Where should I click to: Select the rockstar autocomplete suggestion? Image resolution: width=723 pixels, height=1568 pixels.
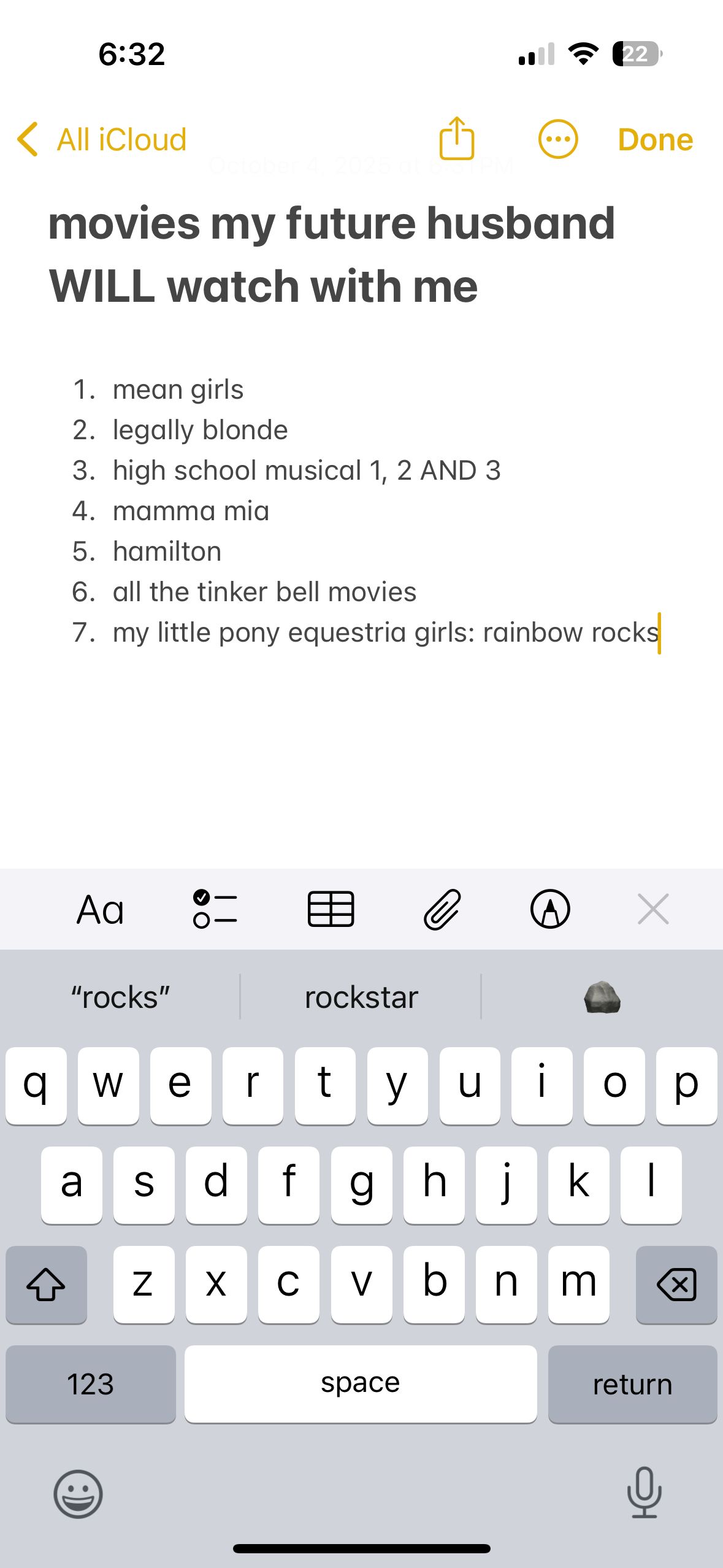361,997
